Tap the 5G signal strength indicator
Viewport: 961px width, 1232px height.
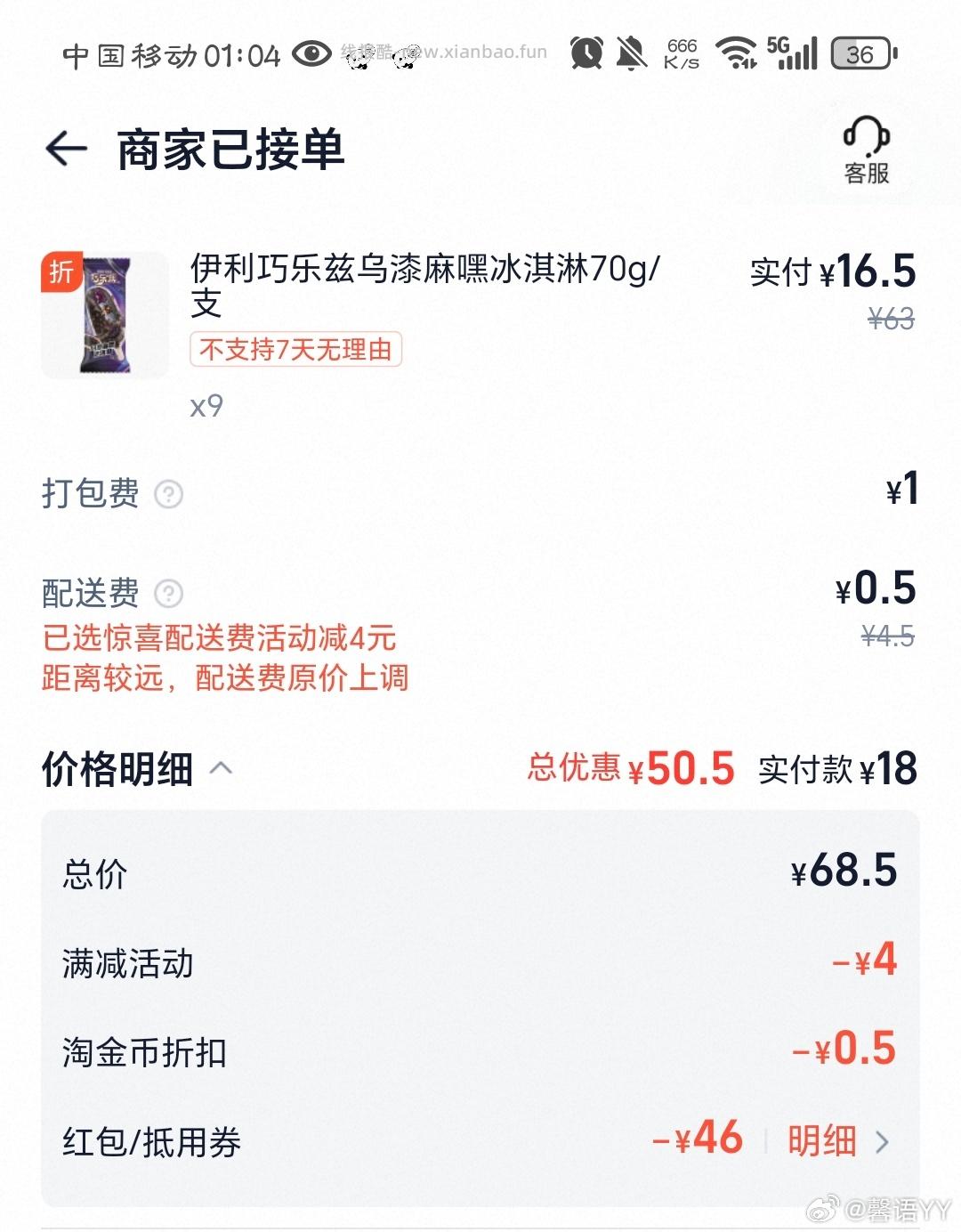click(795, 53)
